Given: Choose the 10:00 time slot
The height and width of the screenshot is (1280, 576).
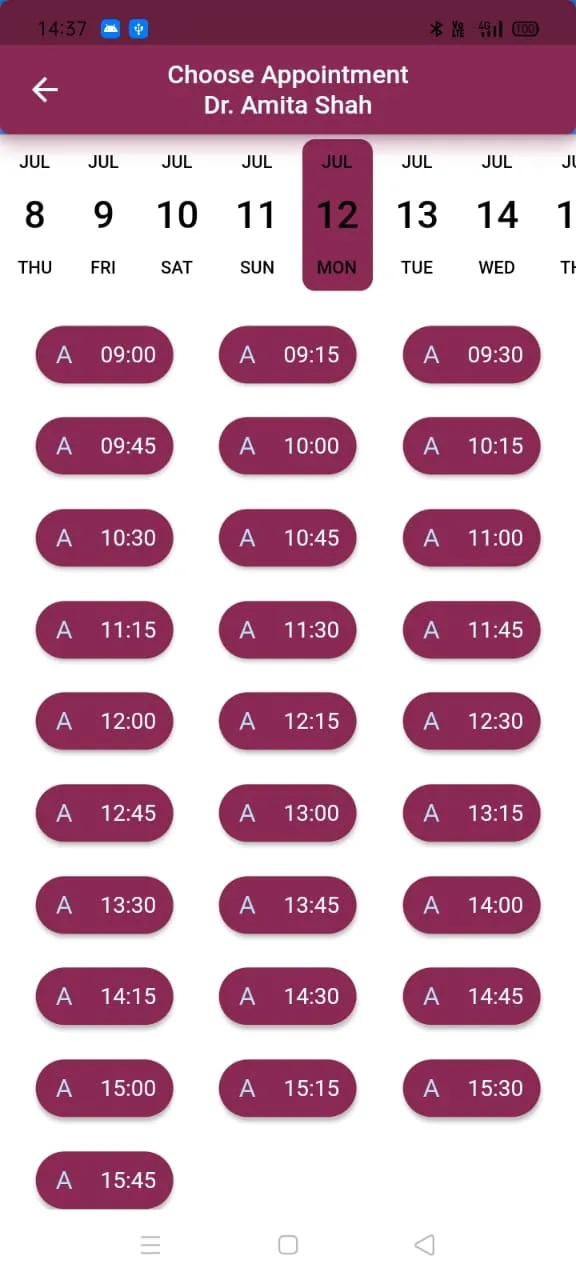Looking at the screenshot, I should point(288,446).
